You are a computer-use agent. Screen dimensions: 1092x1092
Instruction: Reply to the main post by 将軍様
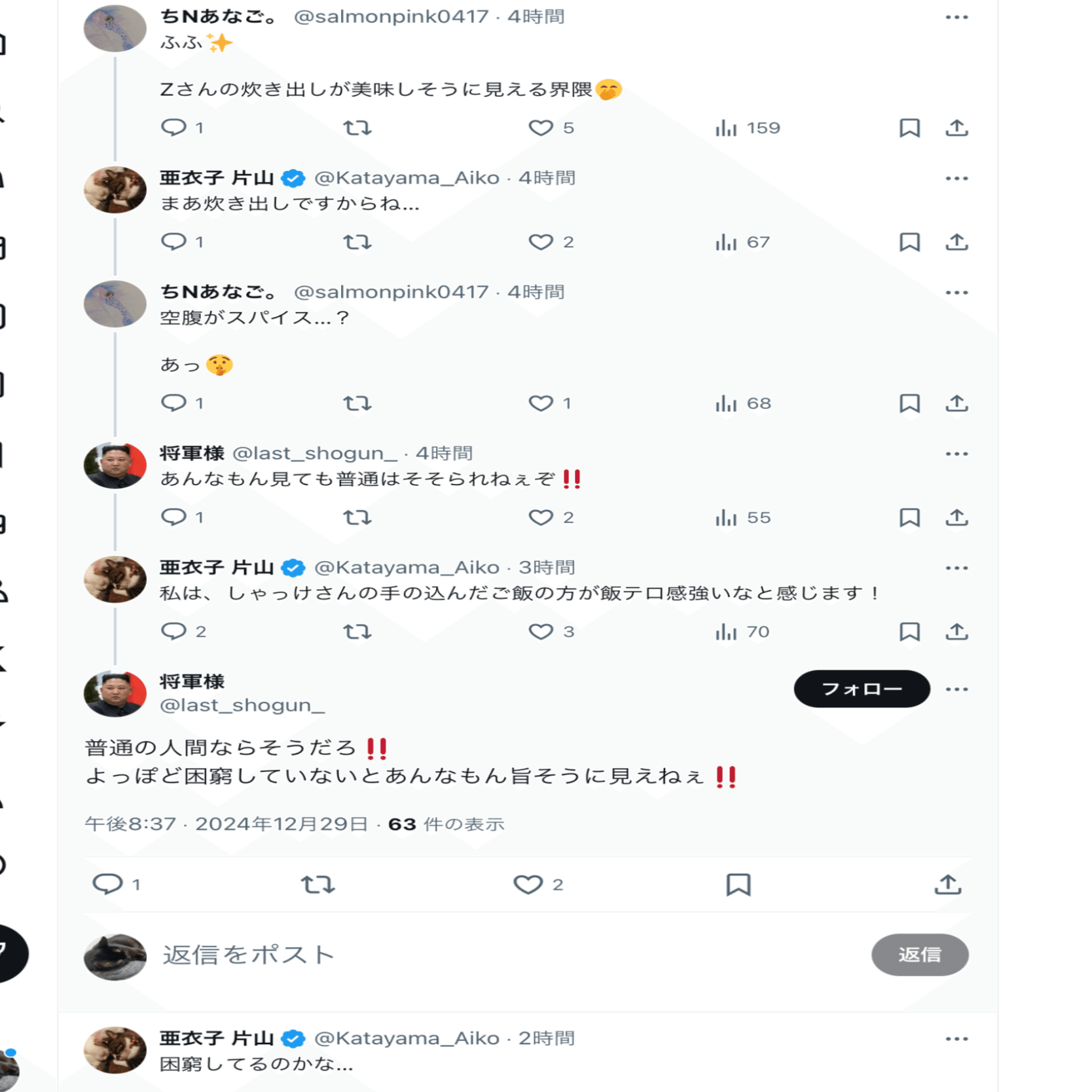108,884
